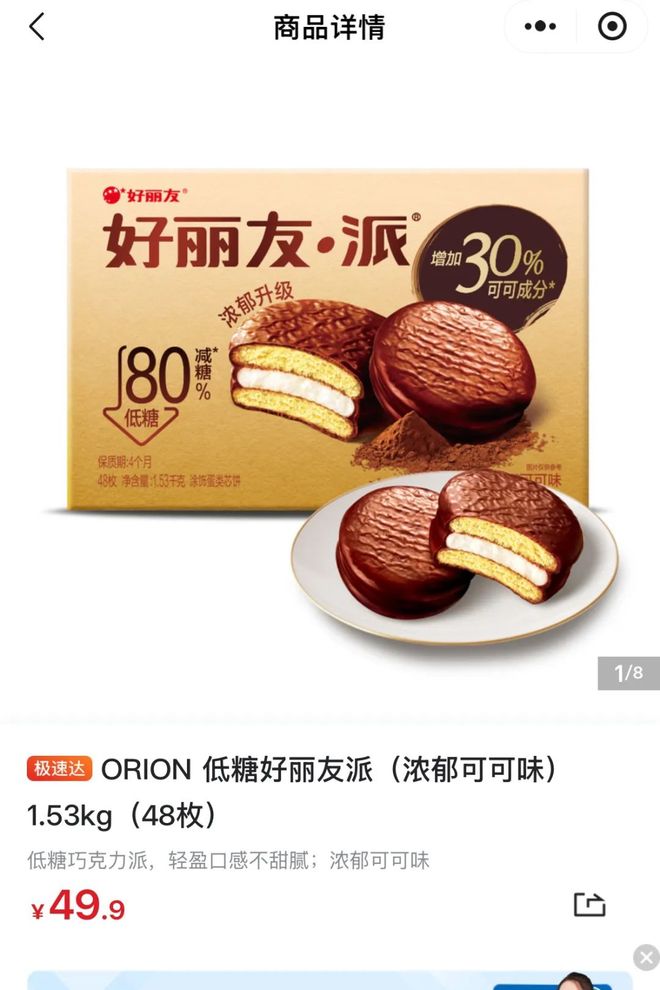Dismiss the bottom banner with X
The height and width of the screenshot is (990, 660).
646,957
